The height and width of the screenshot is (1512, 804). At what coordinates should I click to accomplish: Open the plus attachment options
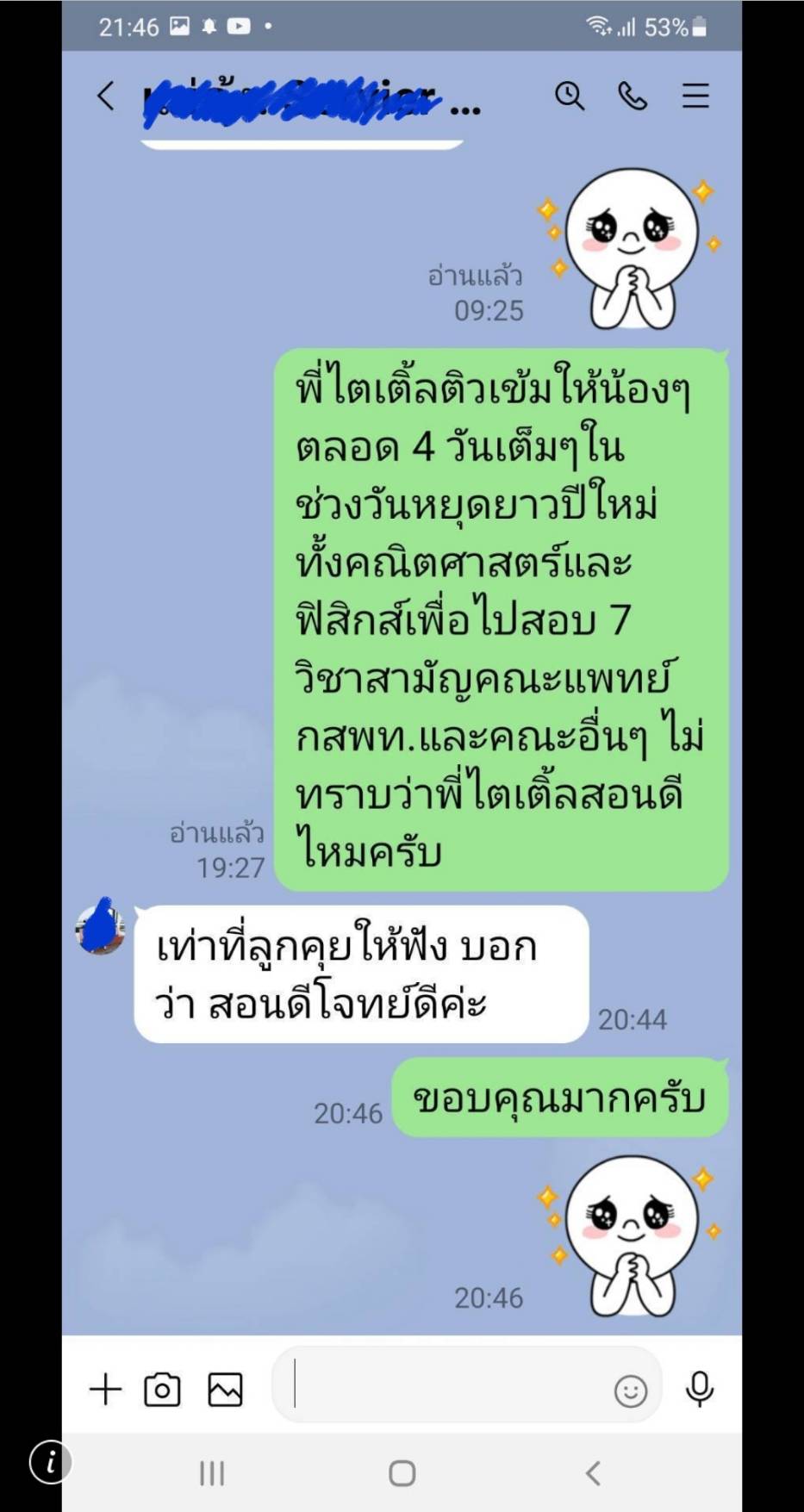pyautogui.click(x=106, y=1389)
